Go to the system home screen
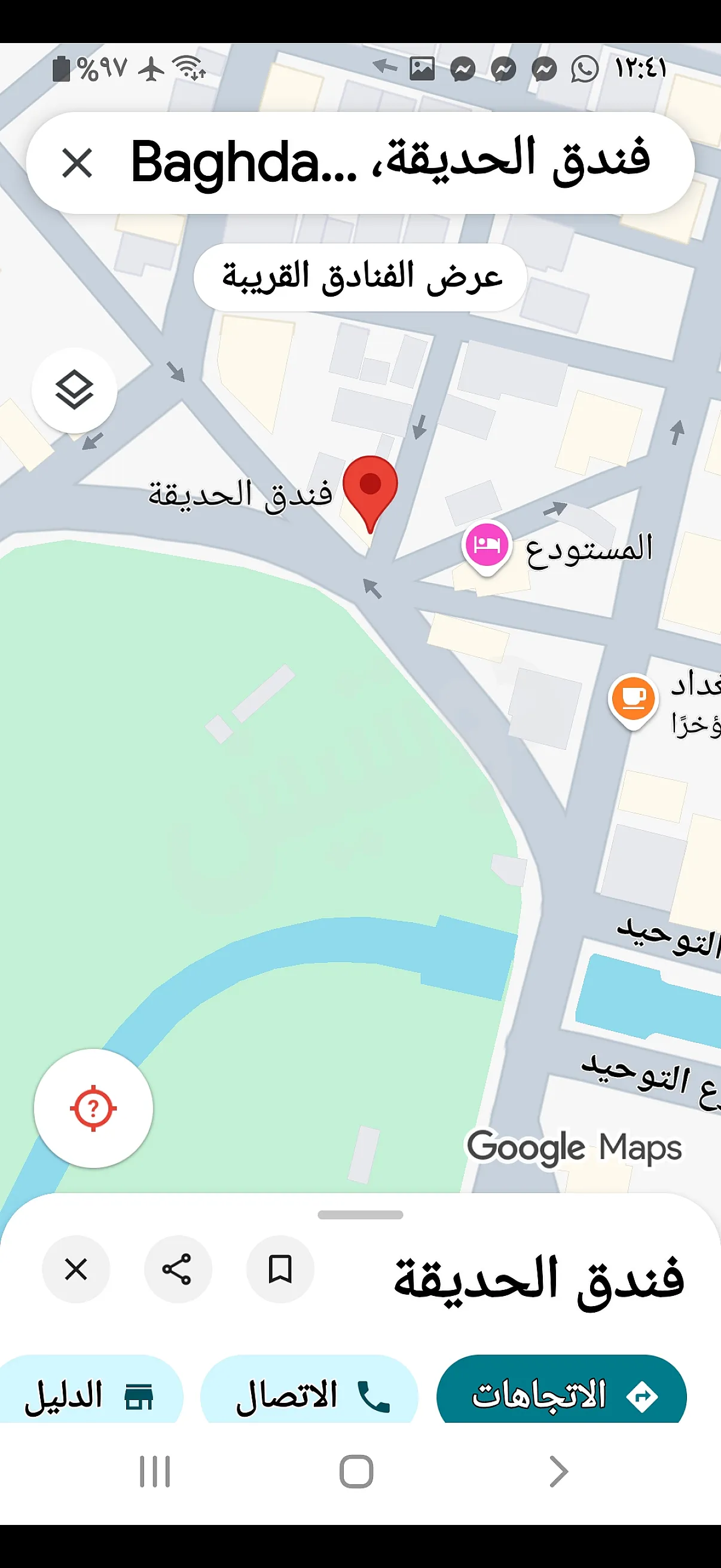 coord(356,1472)
